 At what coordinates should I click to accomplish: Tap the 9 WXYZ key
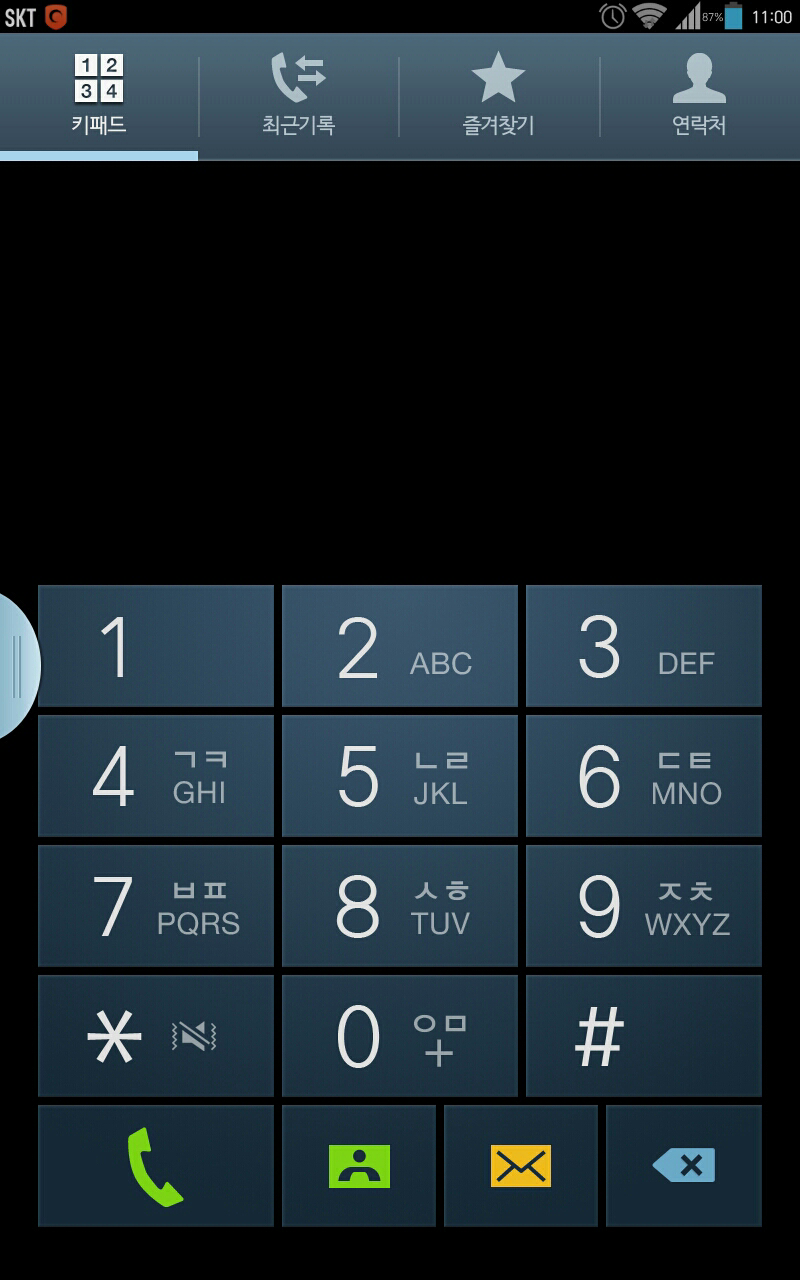pyautogui.click(x=644, y=906)
